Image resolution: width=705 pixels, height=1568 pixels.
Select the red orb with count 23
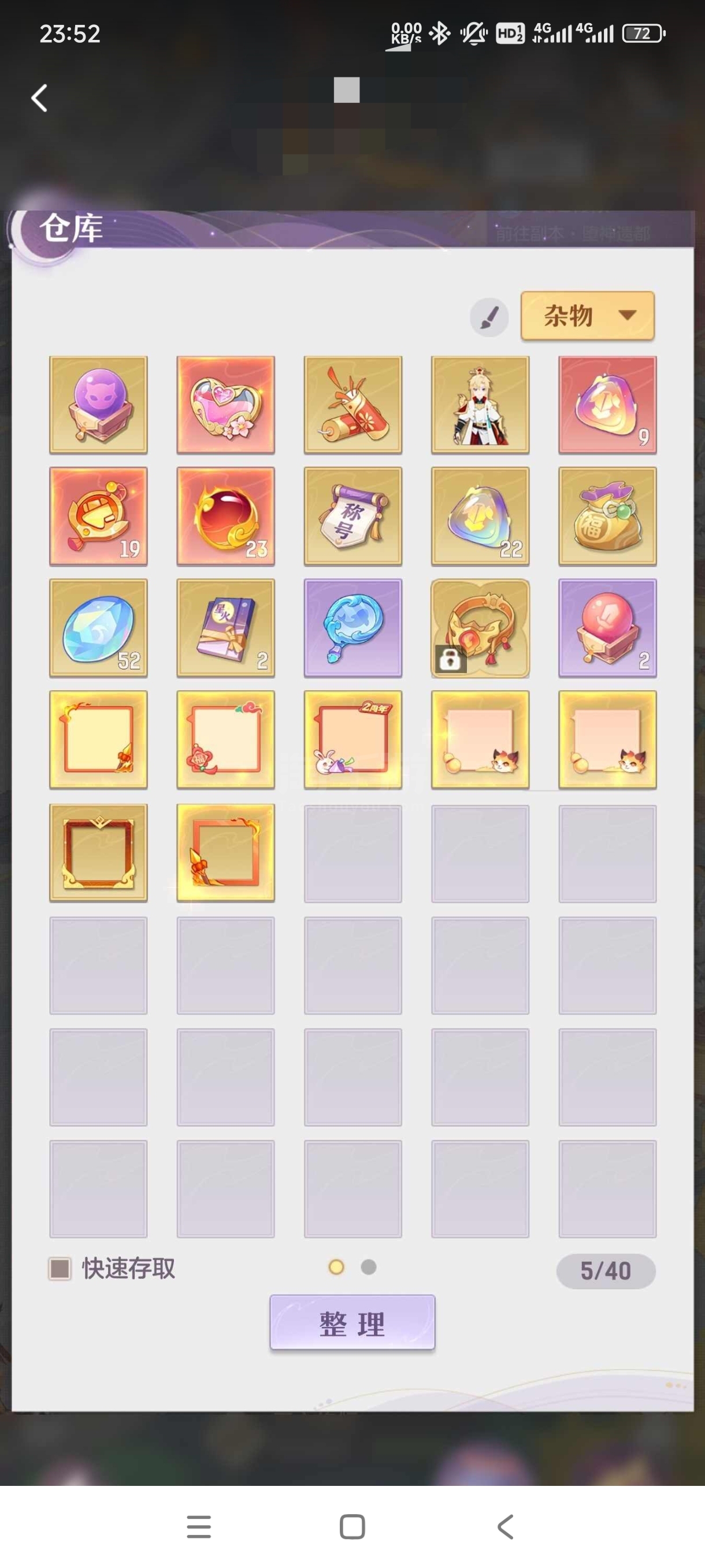click(x=226, y=516)
